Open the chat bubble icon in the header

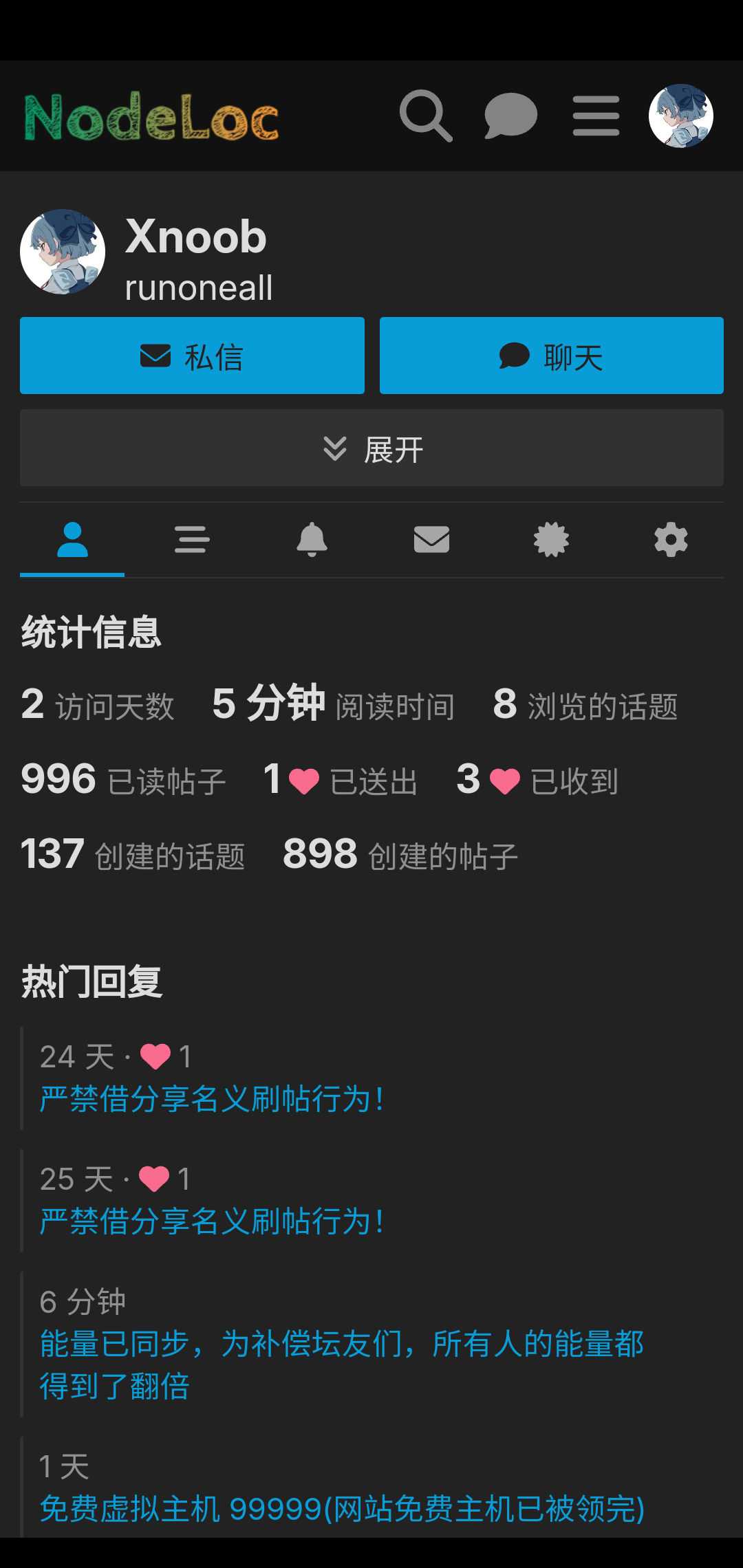click(x=510, y=116)
